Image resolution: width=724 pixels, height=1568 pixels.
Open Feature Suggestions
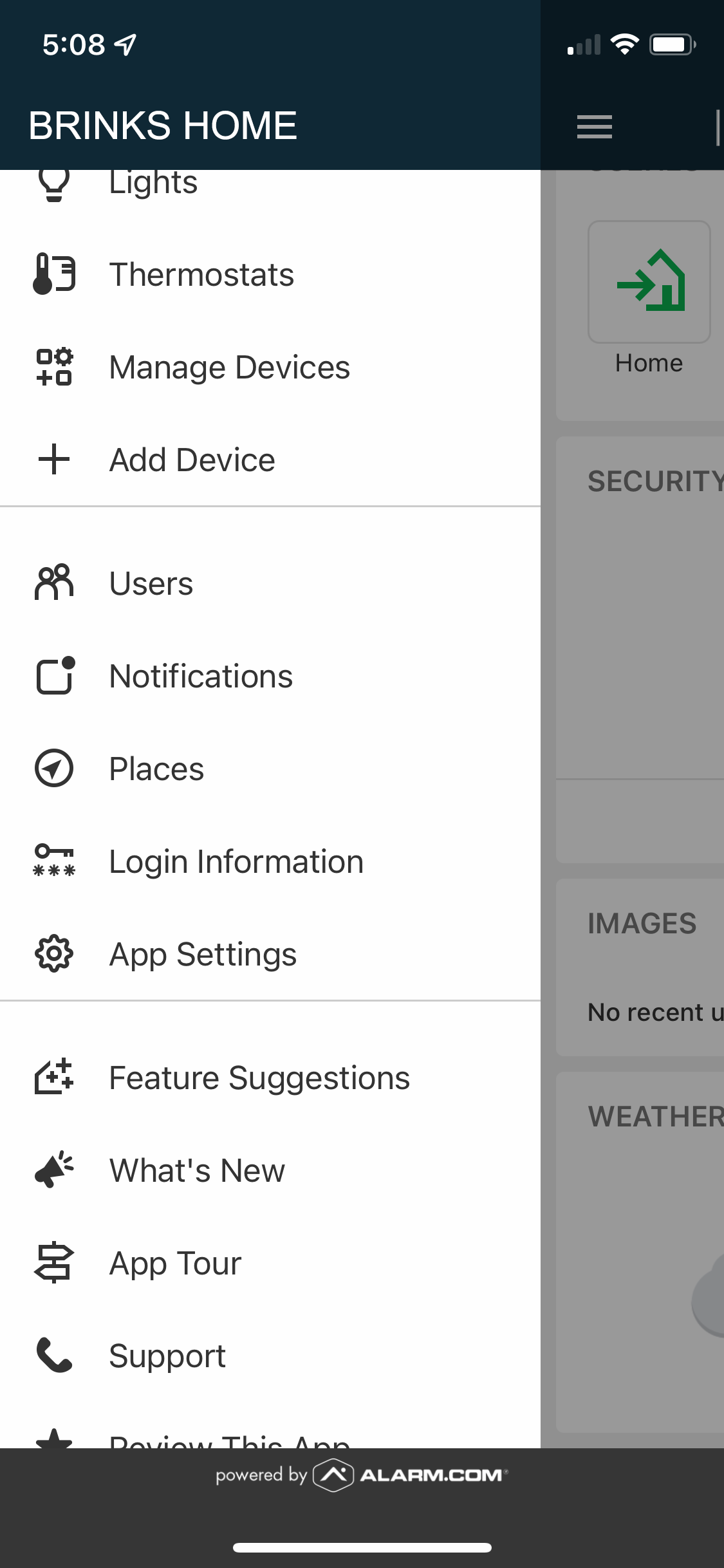[x=259, y=1078]
